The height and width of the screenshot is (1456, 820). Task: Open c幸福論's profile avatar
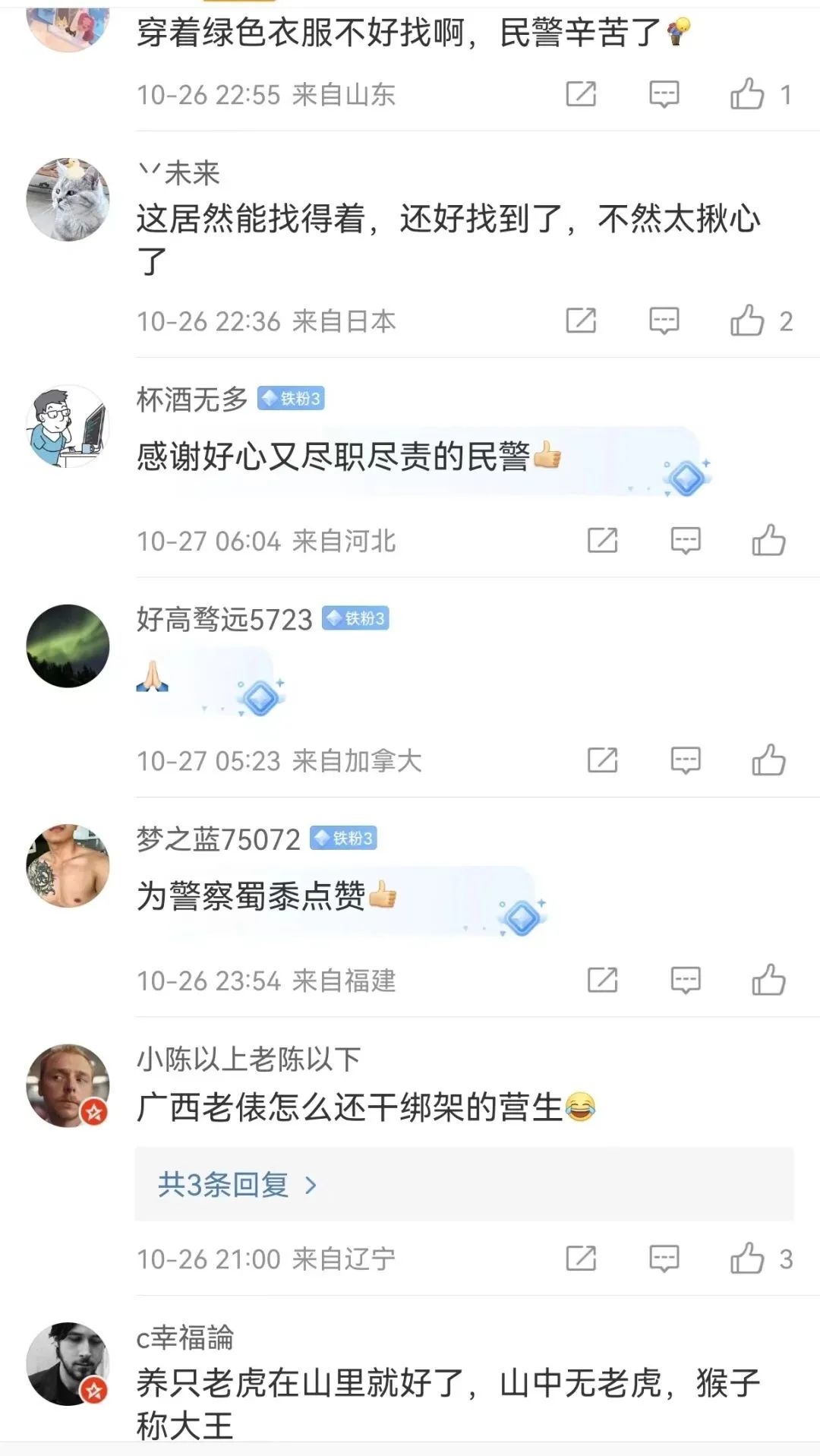point(68,1363)
